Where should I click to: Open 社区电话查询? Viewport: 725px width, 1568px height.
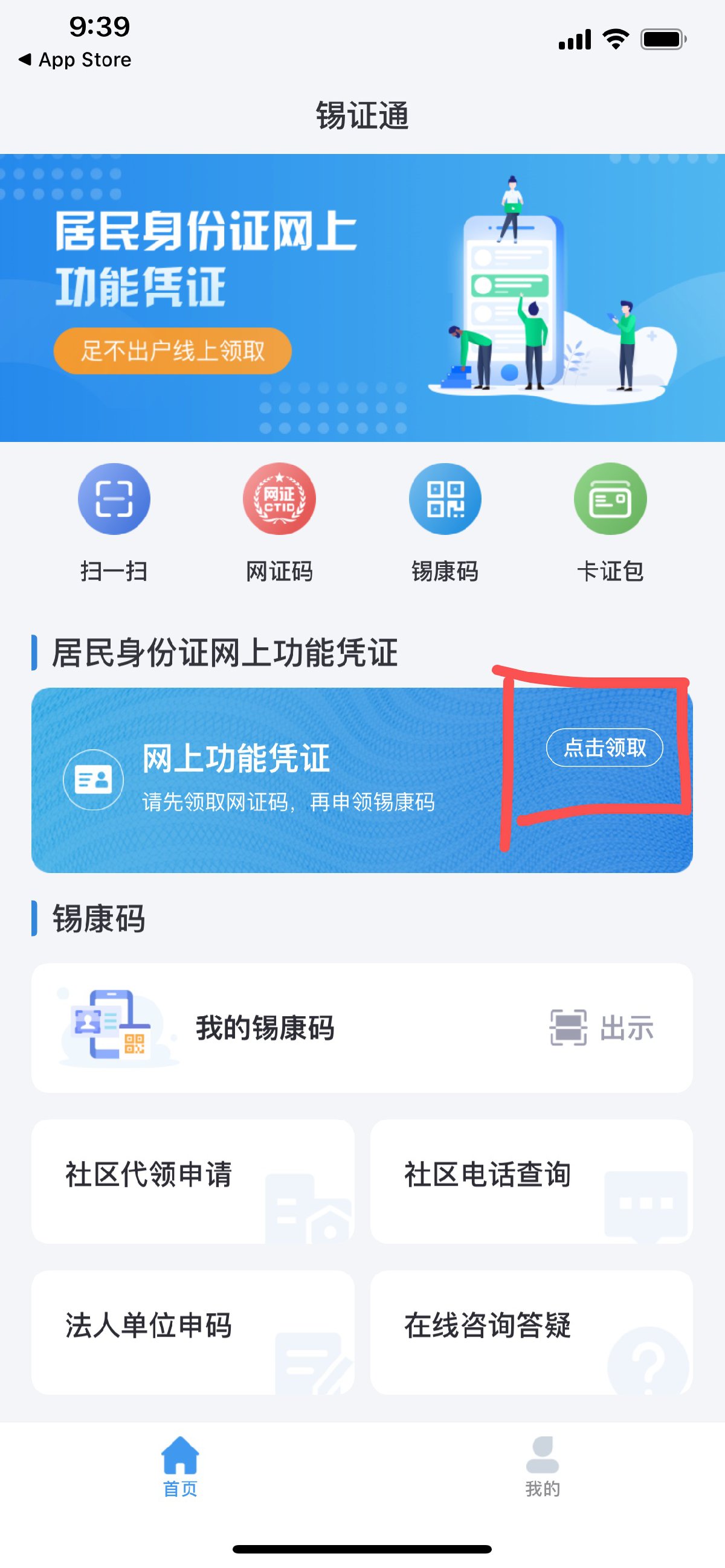(x=531, y=1181)
